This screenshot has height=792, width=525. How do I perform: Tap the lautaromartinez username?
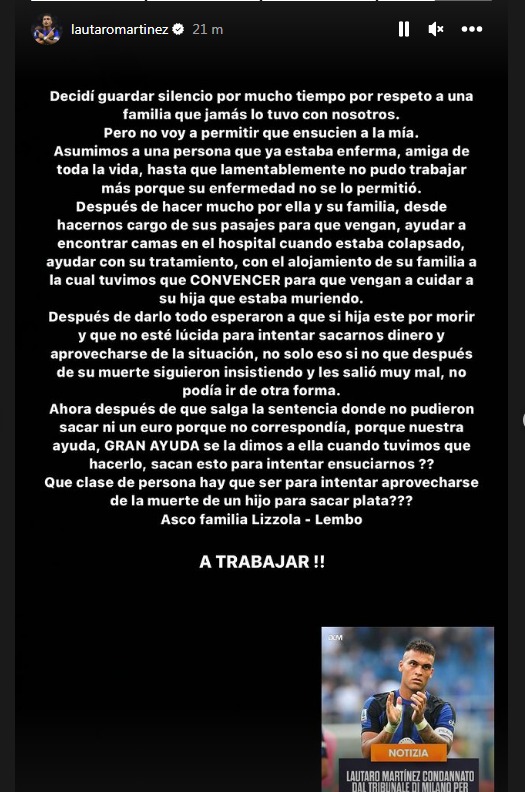(x=120, y=29)
